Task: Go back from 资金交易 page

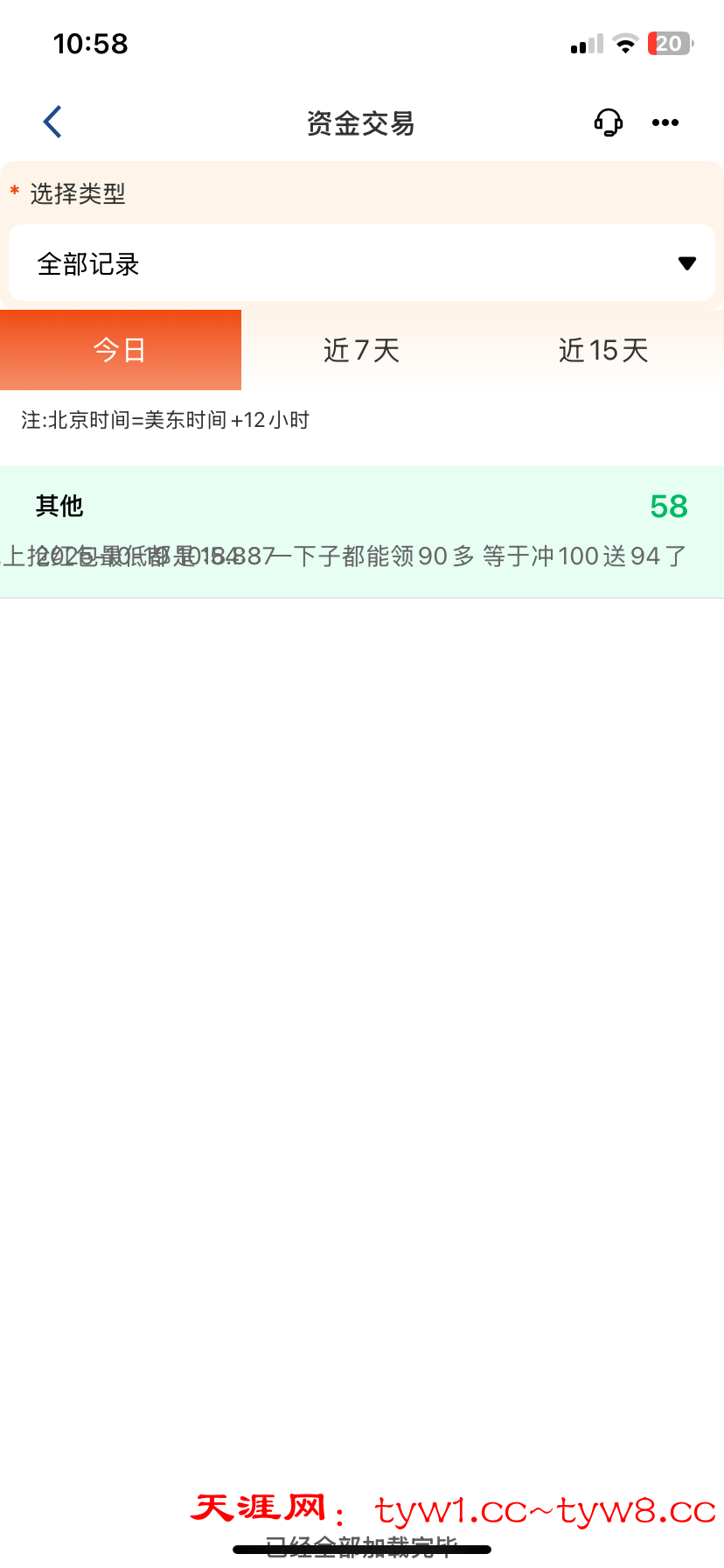Action: pos(53,122)
